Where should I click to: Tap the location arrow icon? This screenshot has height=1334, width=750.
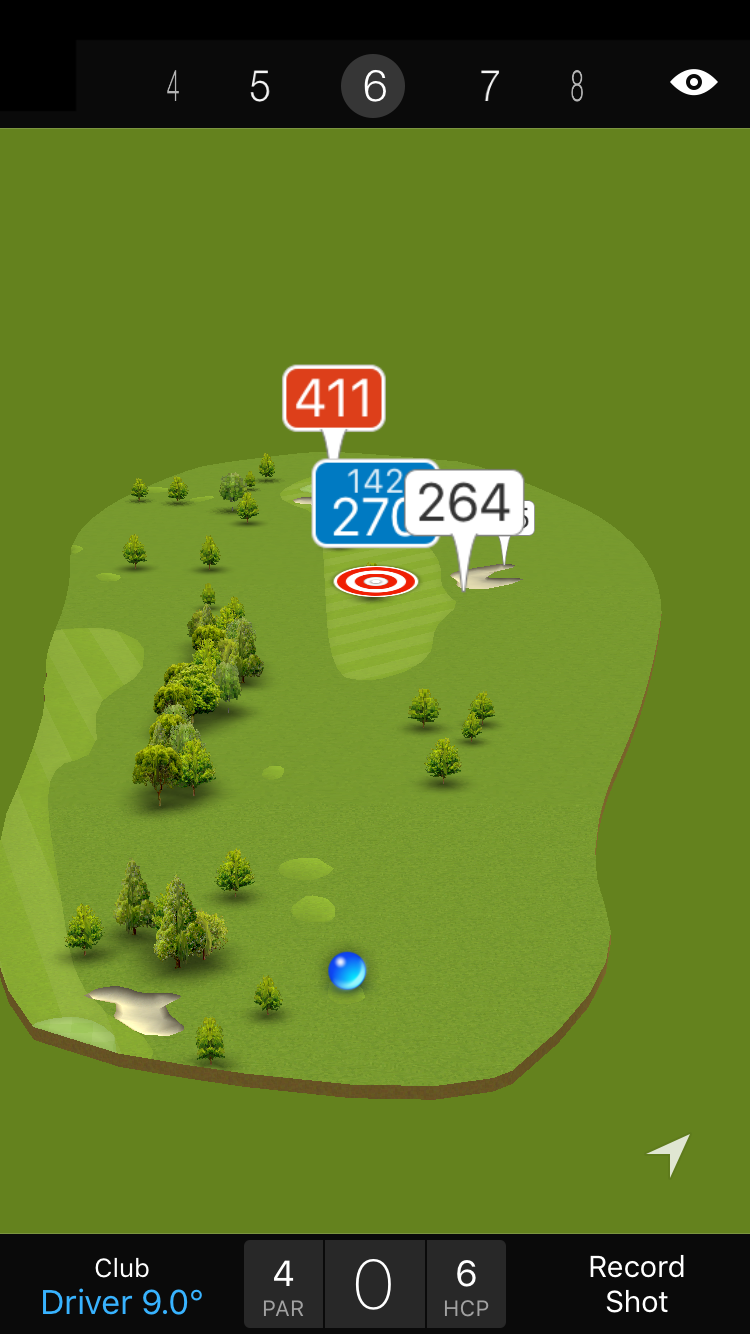669,1155
